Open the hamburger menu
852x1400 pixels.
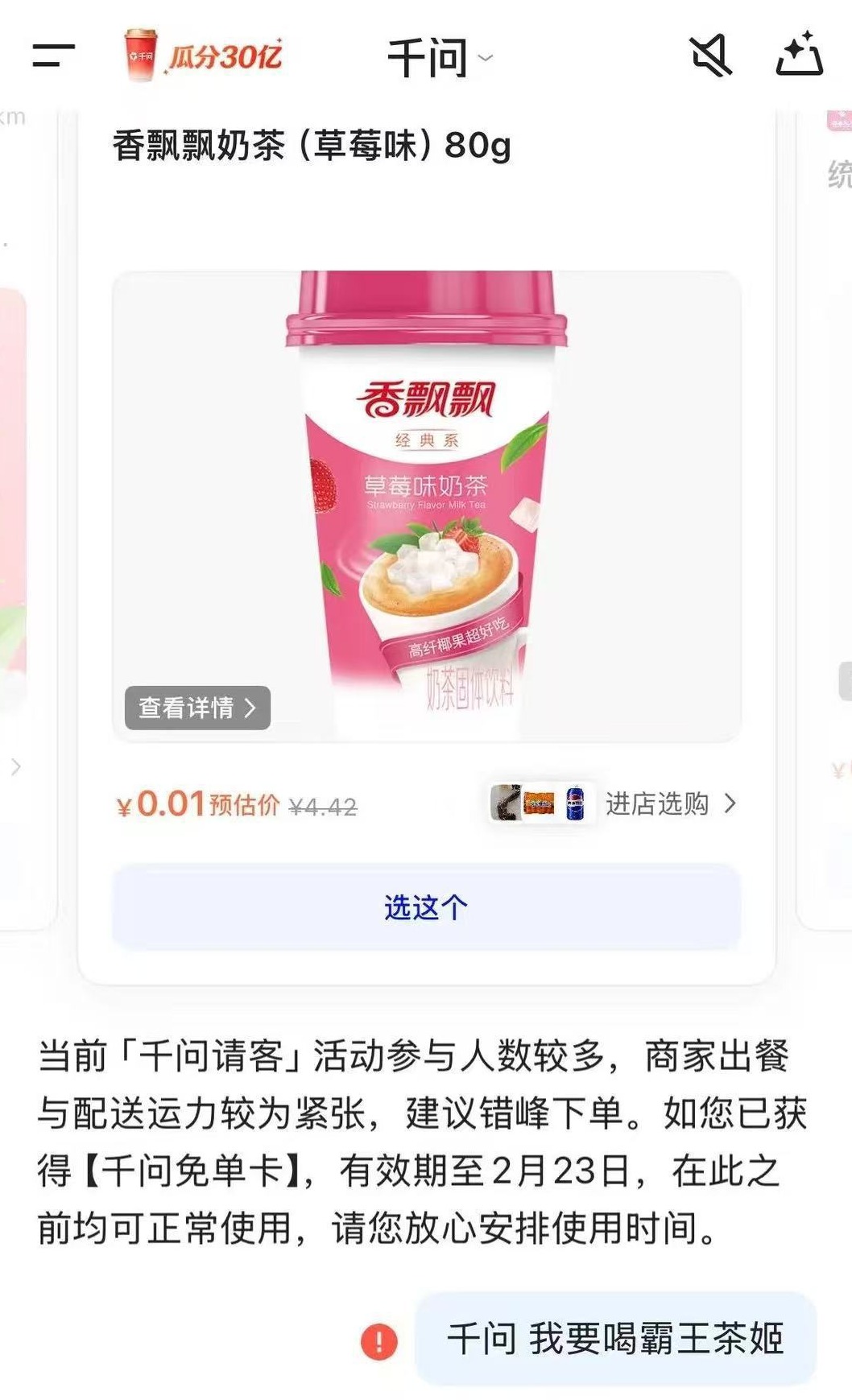(53, 56)
